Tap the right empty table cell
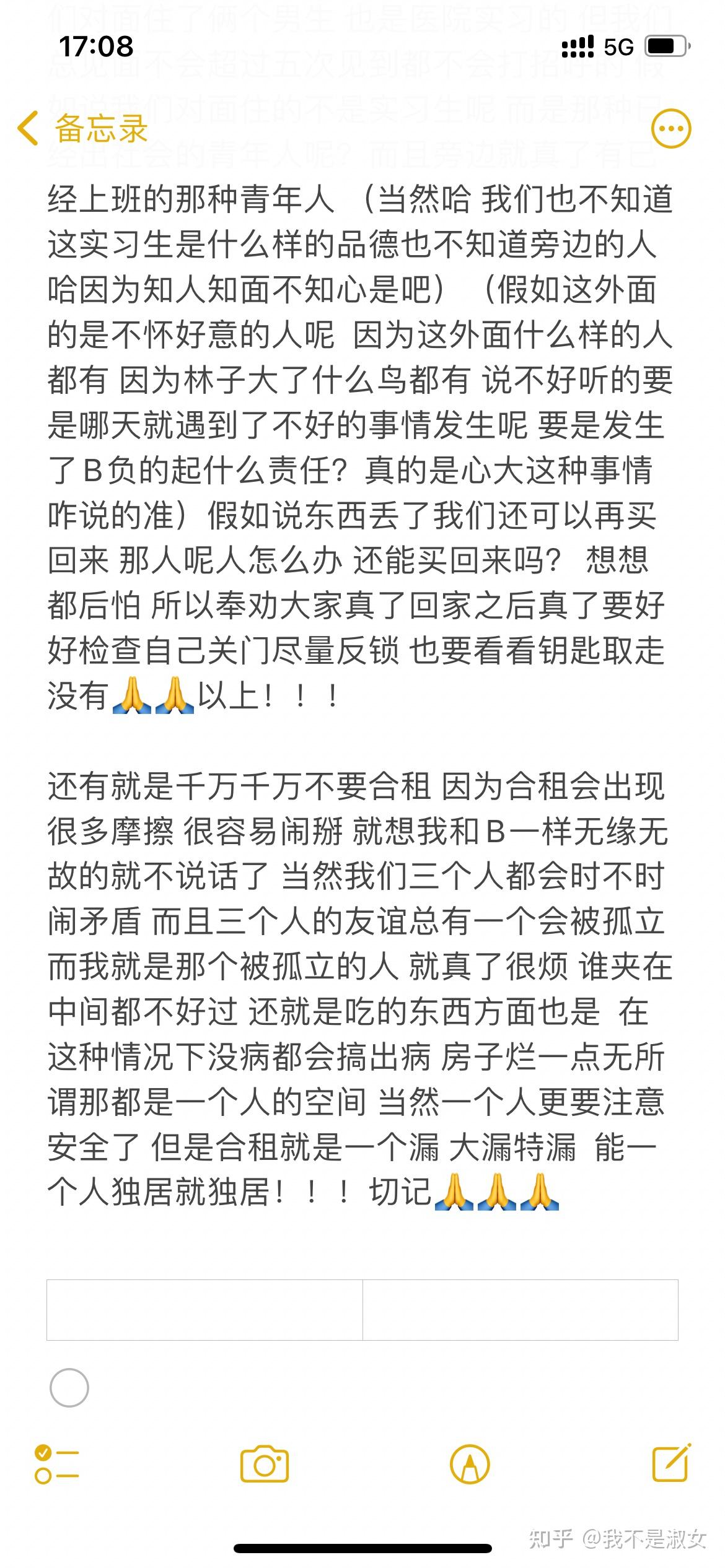This screenshot has width=725, height=1568. tap(521, 1310)
